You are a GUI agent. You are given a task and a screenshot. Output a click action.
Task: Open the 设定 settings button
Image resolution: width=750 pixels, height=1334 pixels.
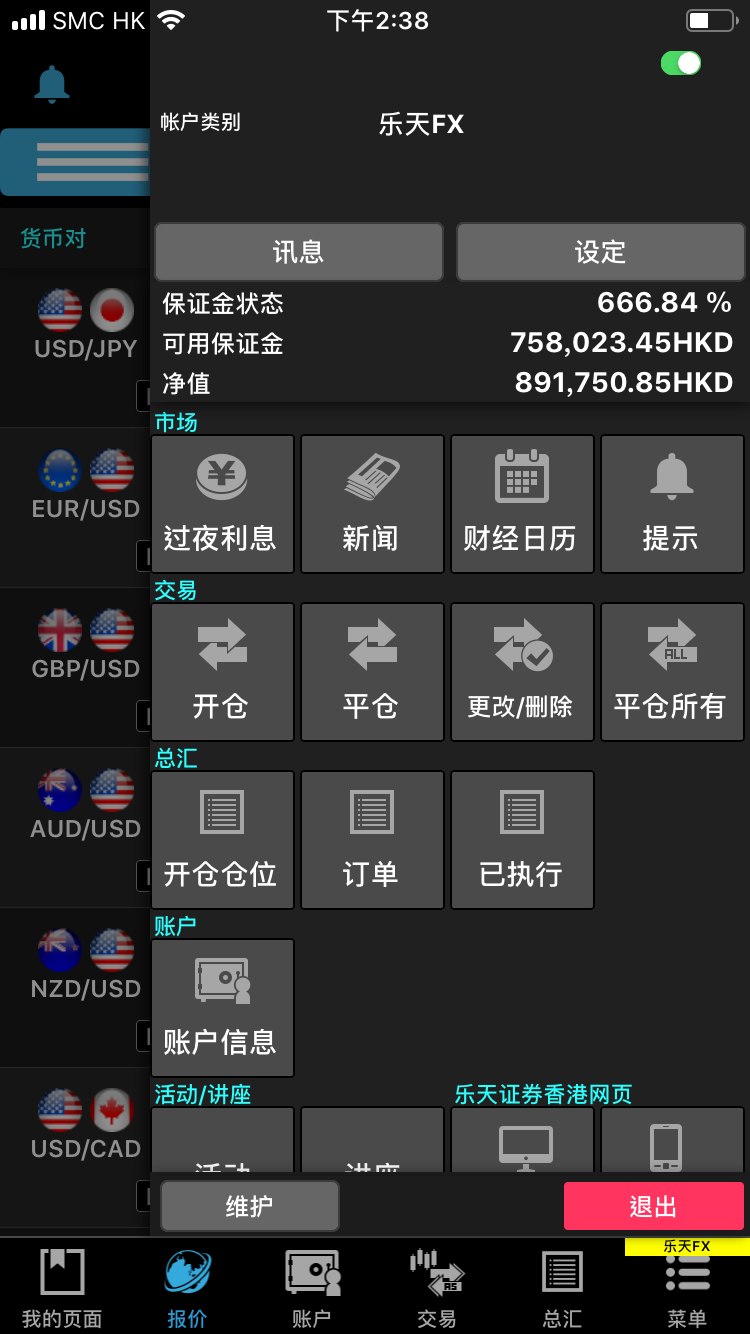pyautogui.click(x=600, y=252)
